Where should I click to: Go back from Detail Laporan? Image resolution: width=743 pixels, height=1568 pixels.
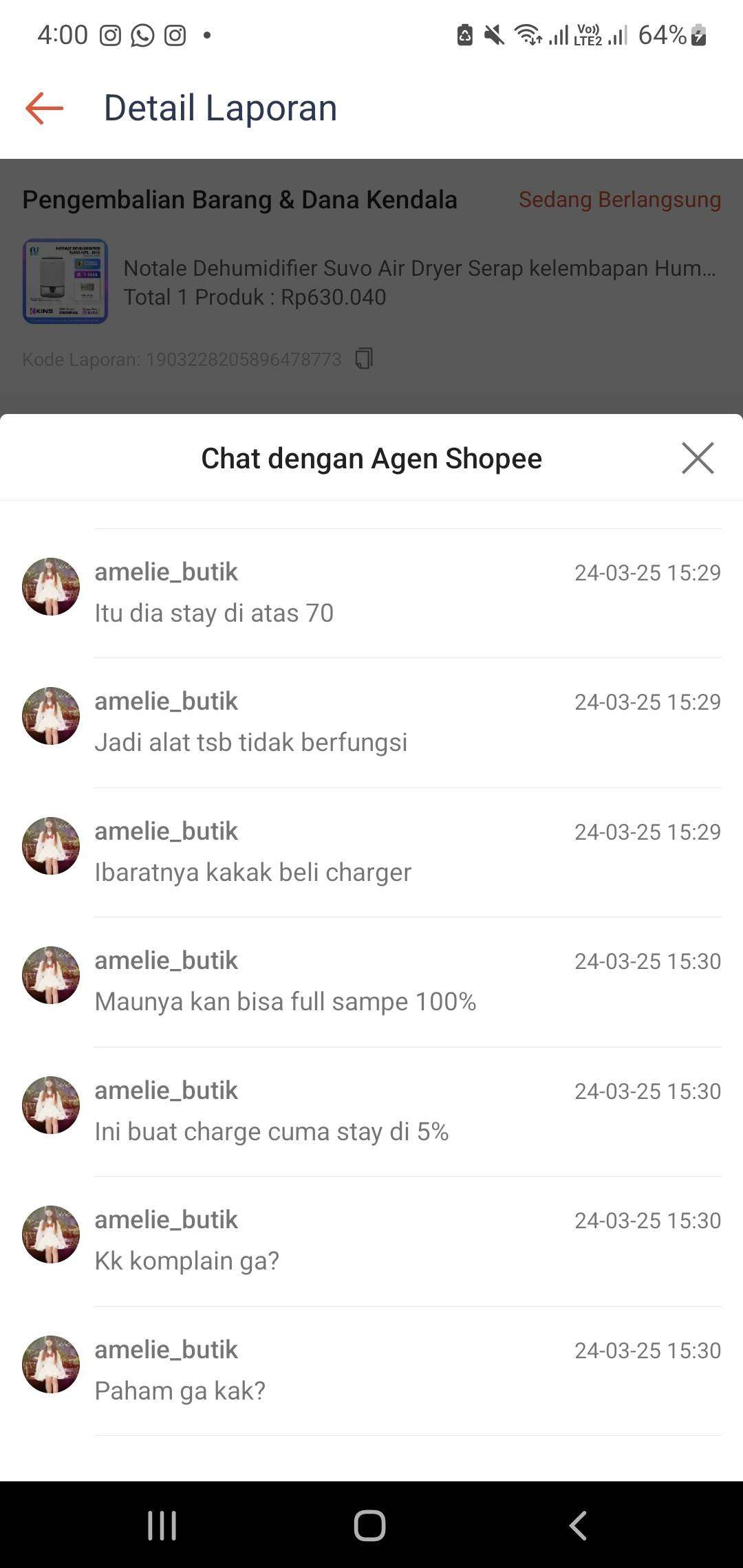[x=45, y=108]
